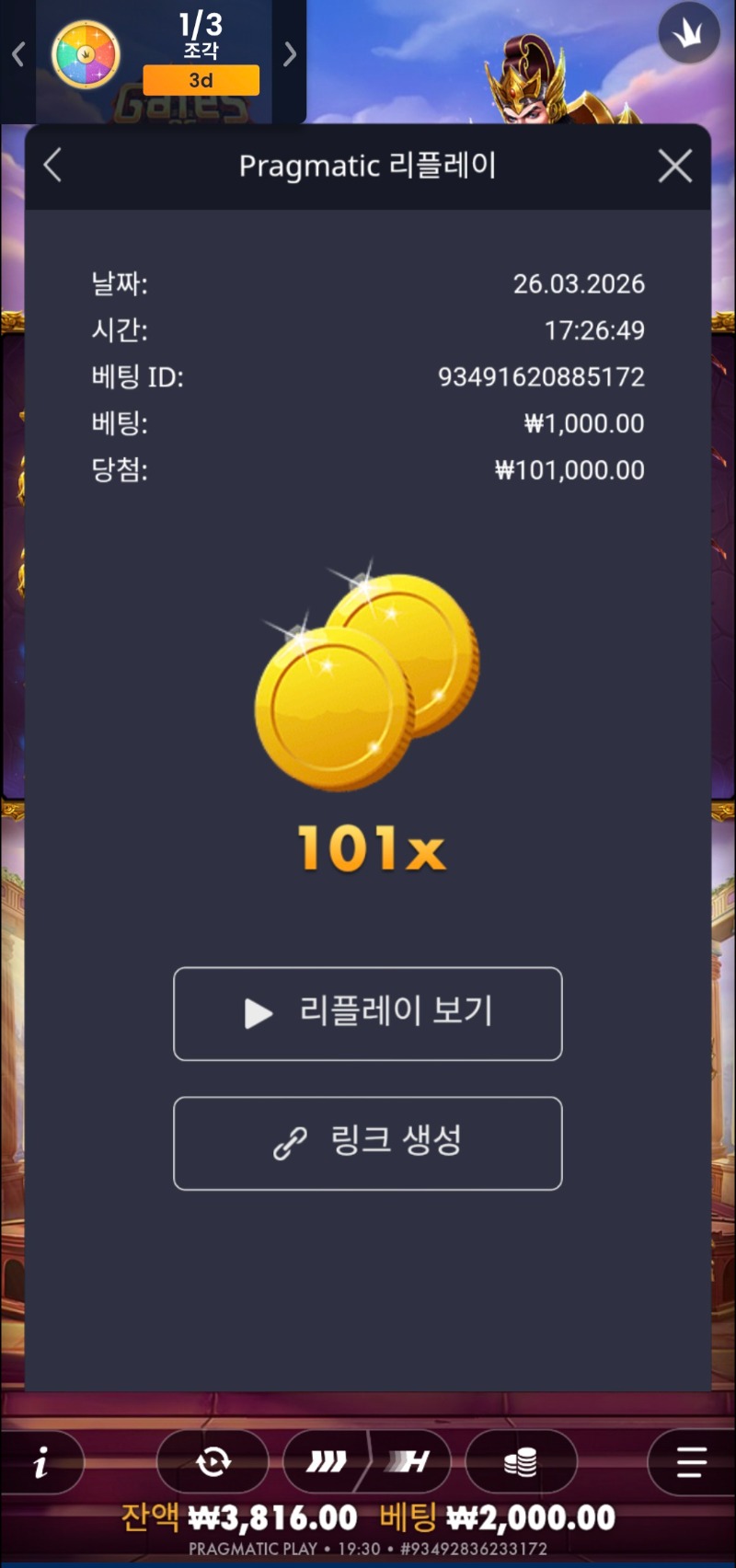
Task: Enable quick spin with the triple-arrow button
Action: coord(327,1461)
